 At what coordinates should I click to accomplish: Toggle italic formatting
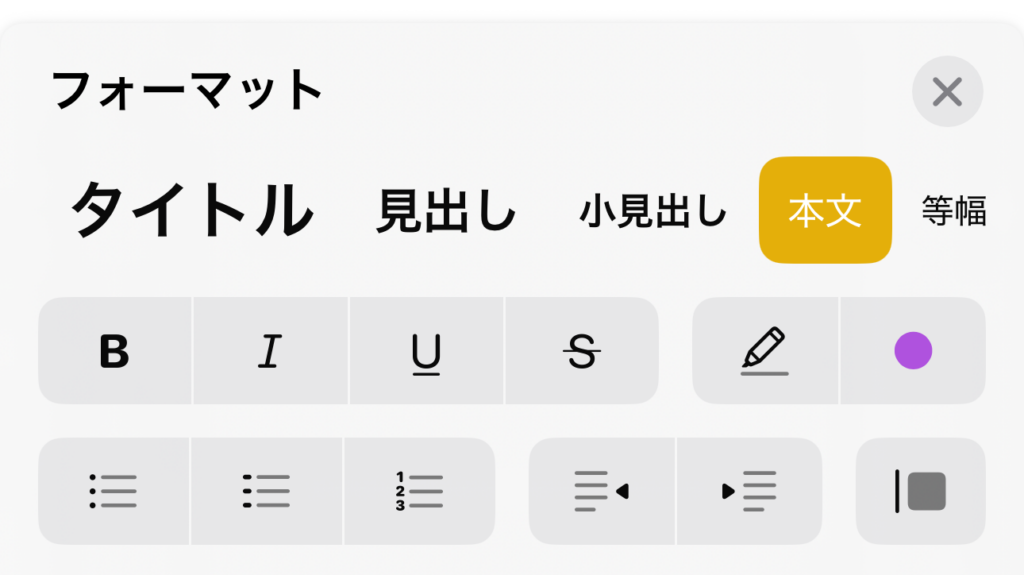pyautogui.click(x=270, y=351)
